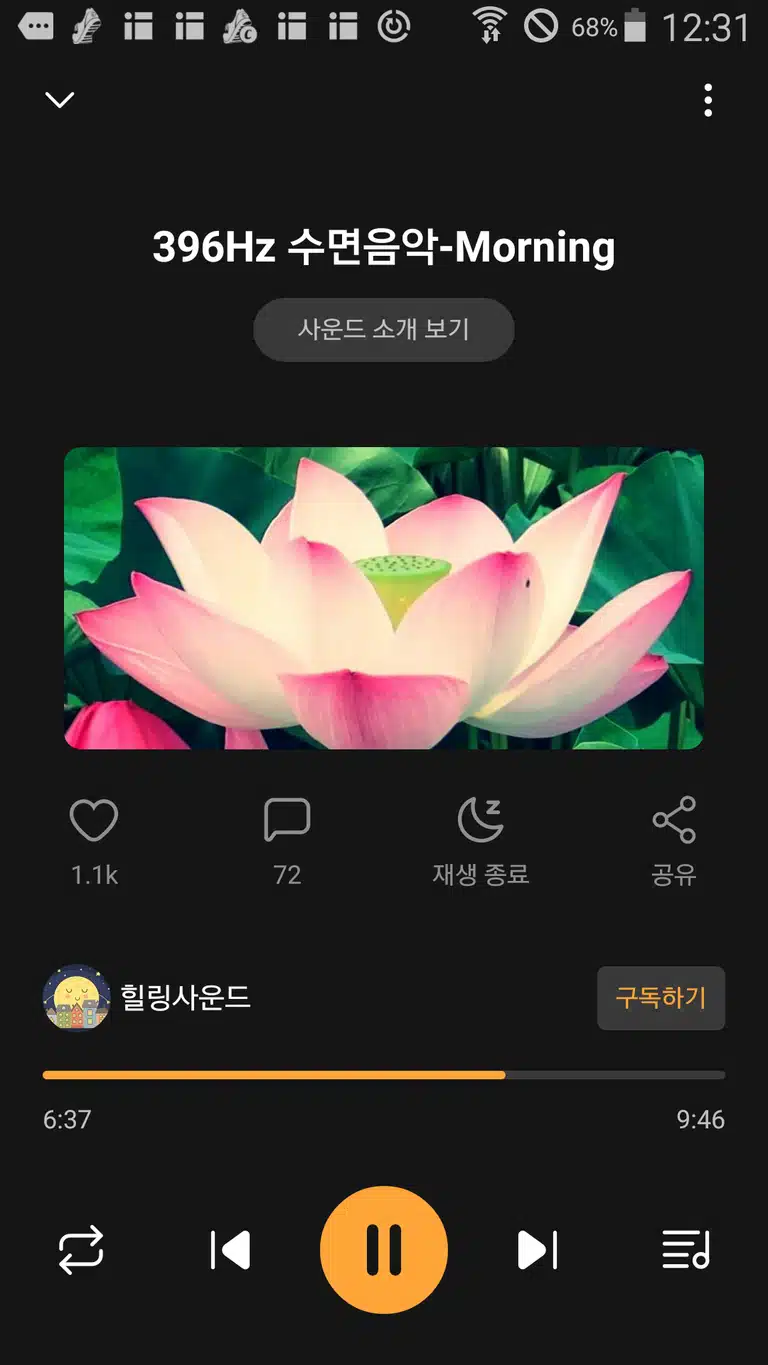
Task: Pause the playback
Action: coord(384,1250)
